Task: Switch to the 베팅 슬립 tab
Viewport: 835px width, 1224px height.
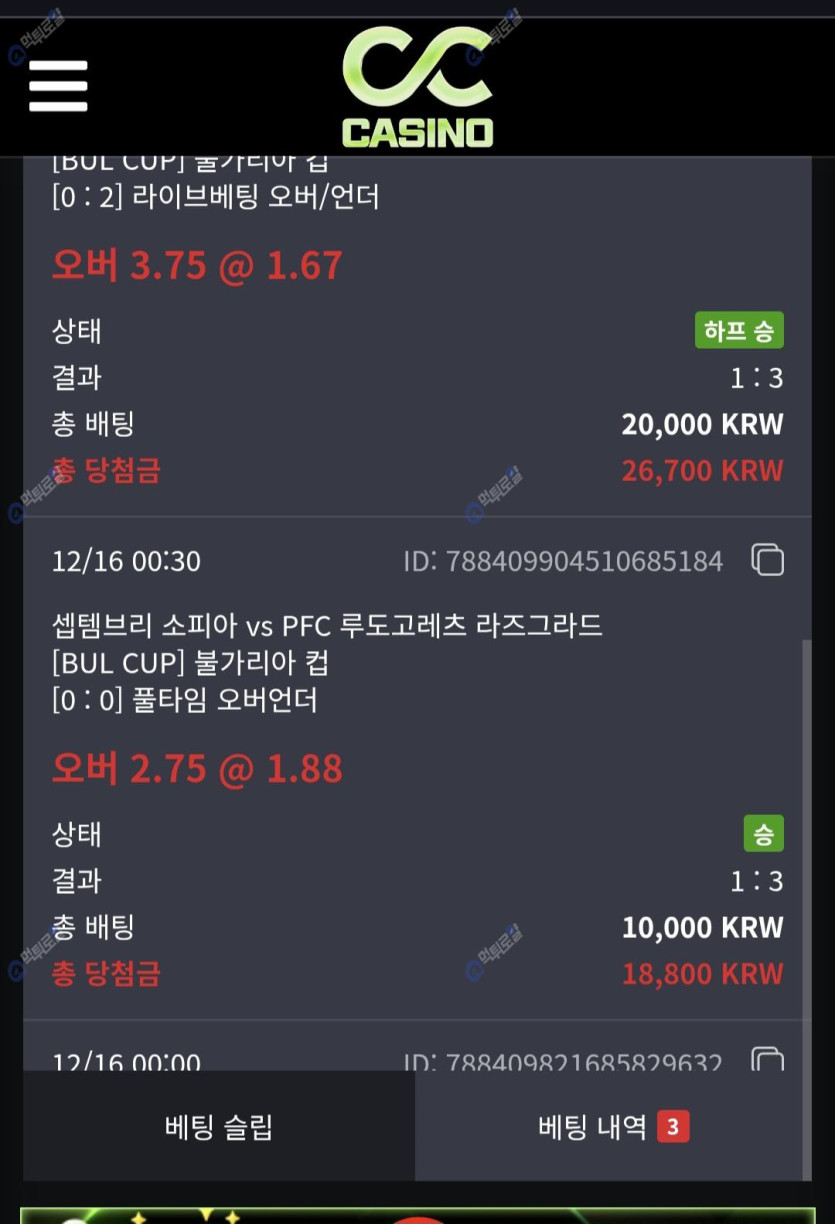Action: (218, 1127)
